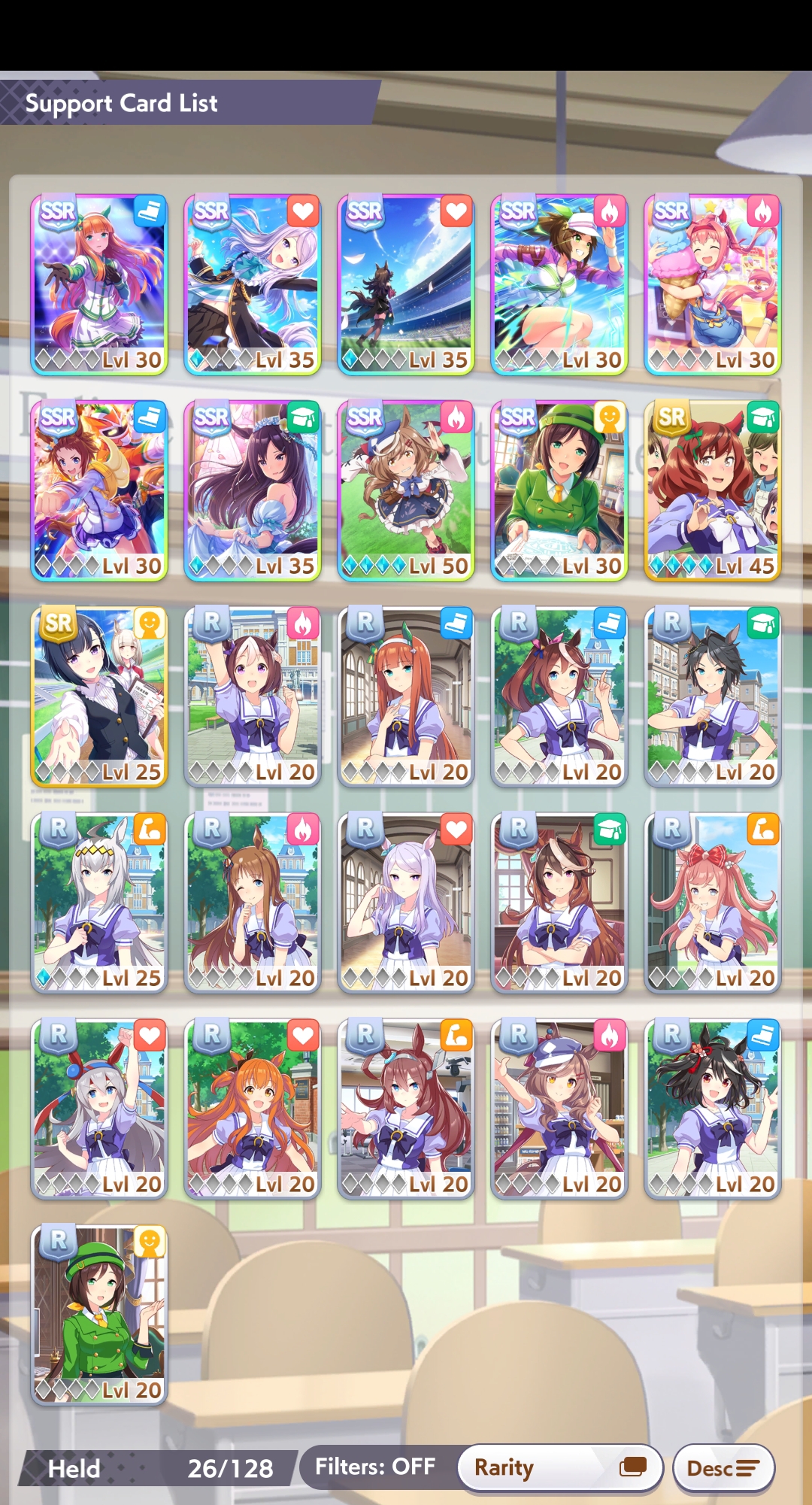Open the Rarity sort selector

559,1467
